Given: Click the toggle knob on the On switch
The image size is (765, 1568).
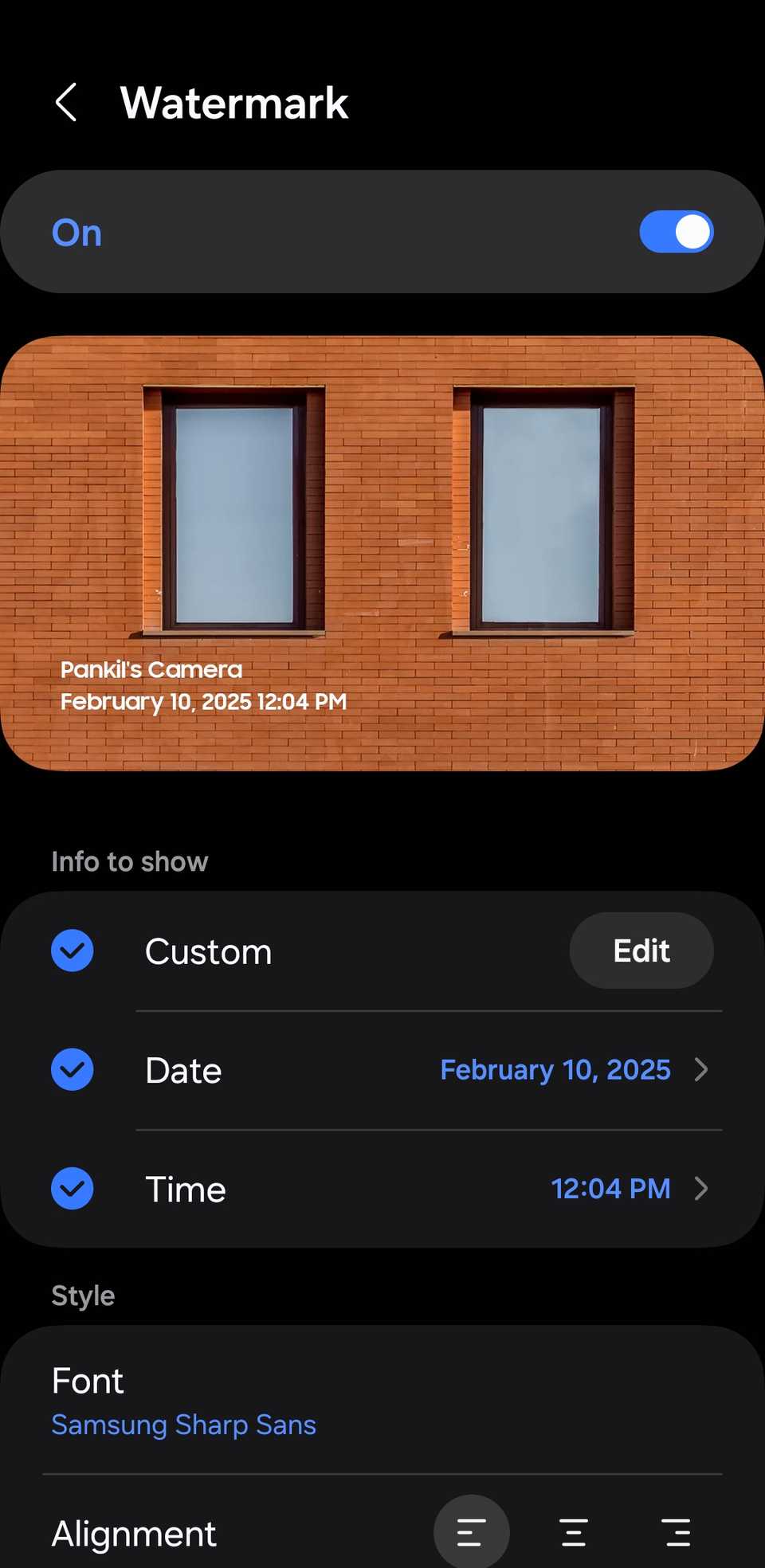Looking at the screenshot, I should coord(692,232).
